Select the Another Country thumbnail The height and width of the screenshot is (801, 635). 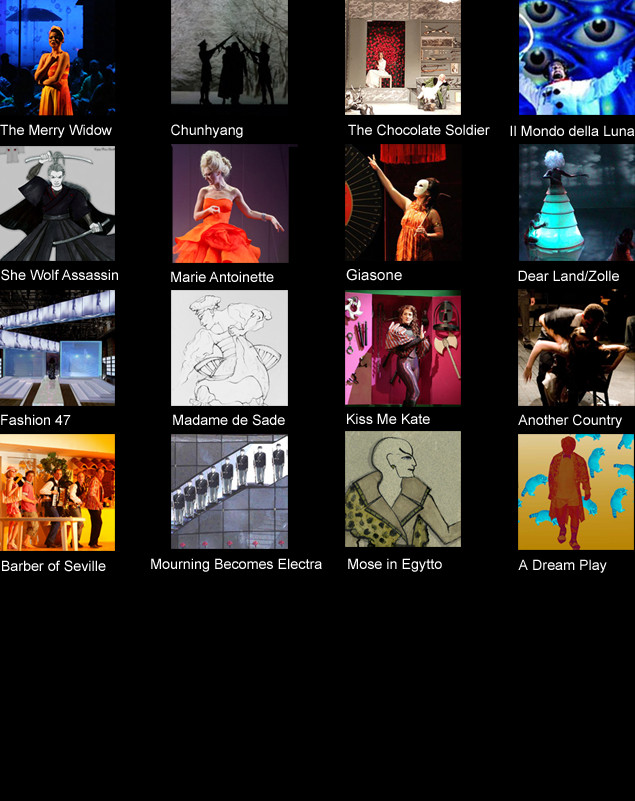tap(576, 348)
